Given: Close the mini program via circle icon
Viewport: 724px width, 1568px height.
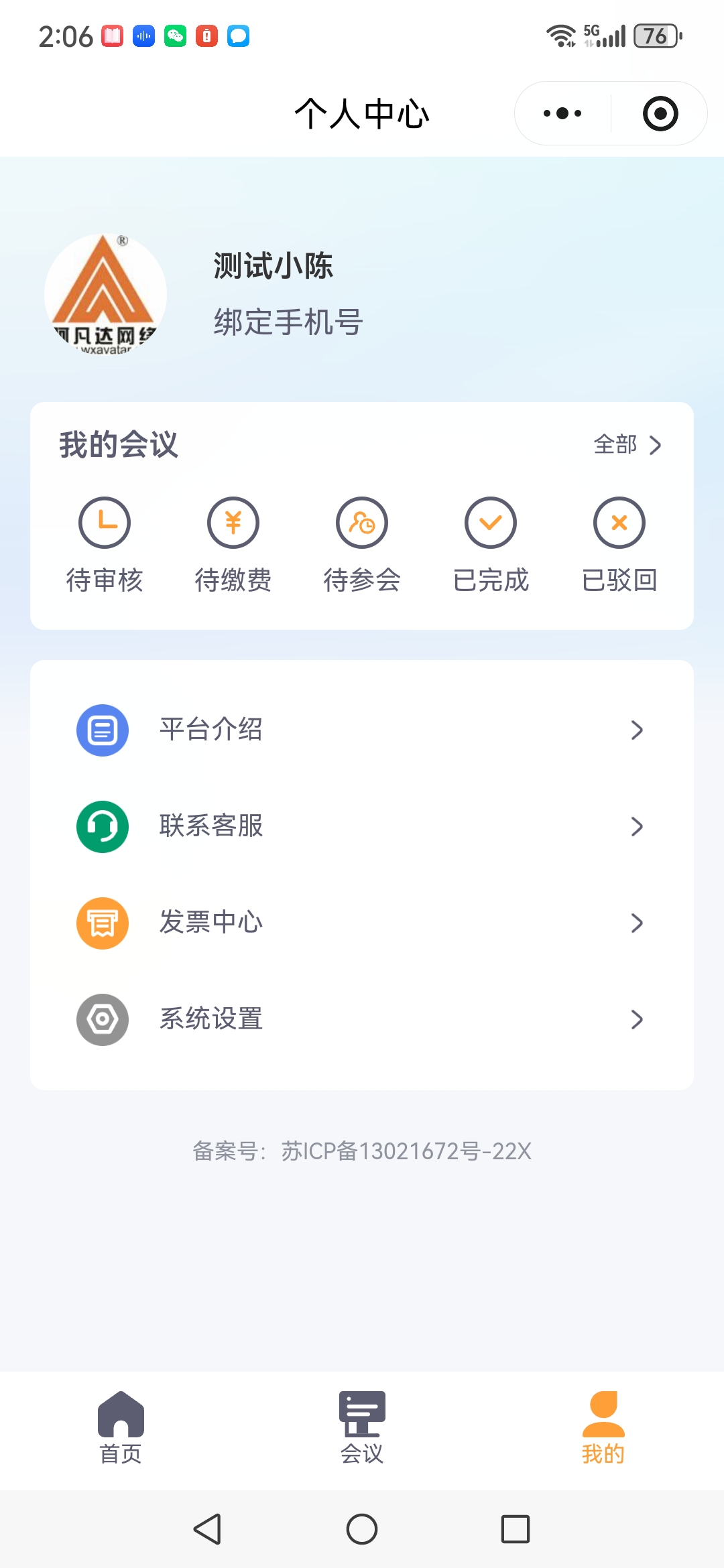Looking at the screenshot, I should 660,113.
